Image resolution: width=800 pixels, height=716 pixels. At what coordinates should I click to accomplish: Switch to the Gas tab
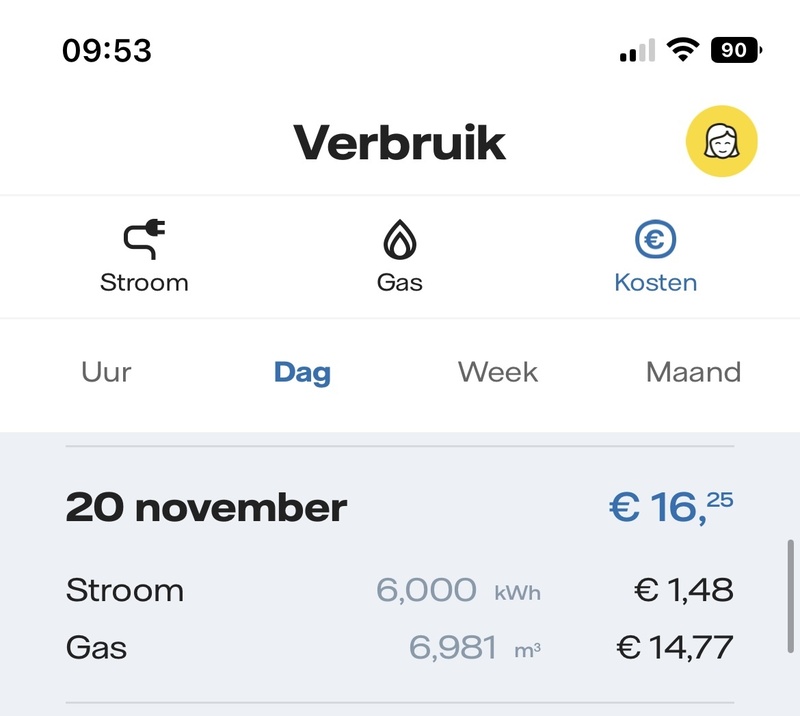click(400, 257)
